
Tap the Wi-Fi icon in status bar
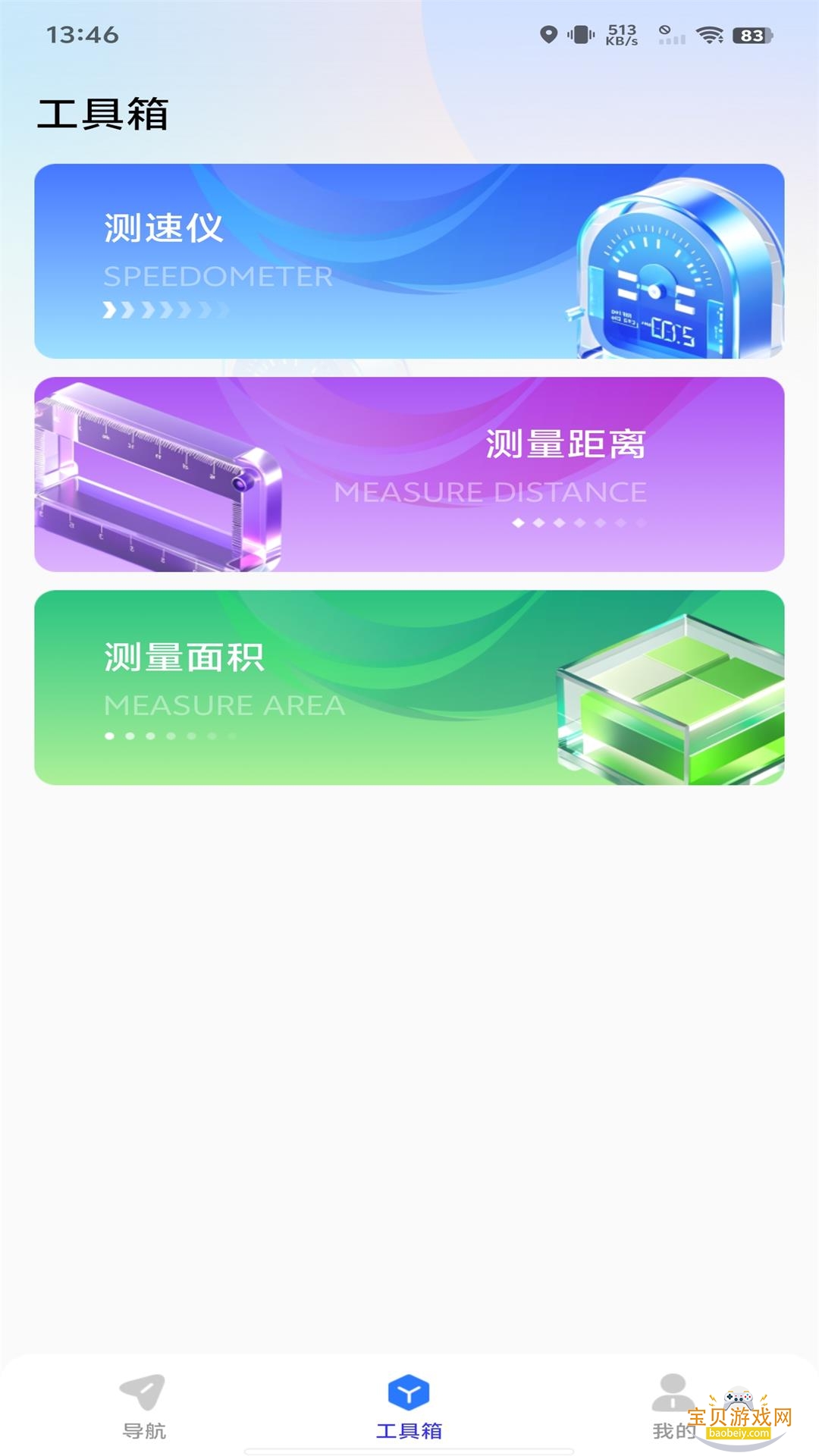(x=710, y=34)
